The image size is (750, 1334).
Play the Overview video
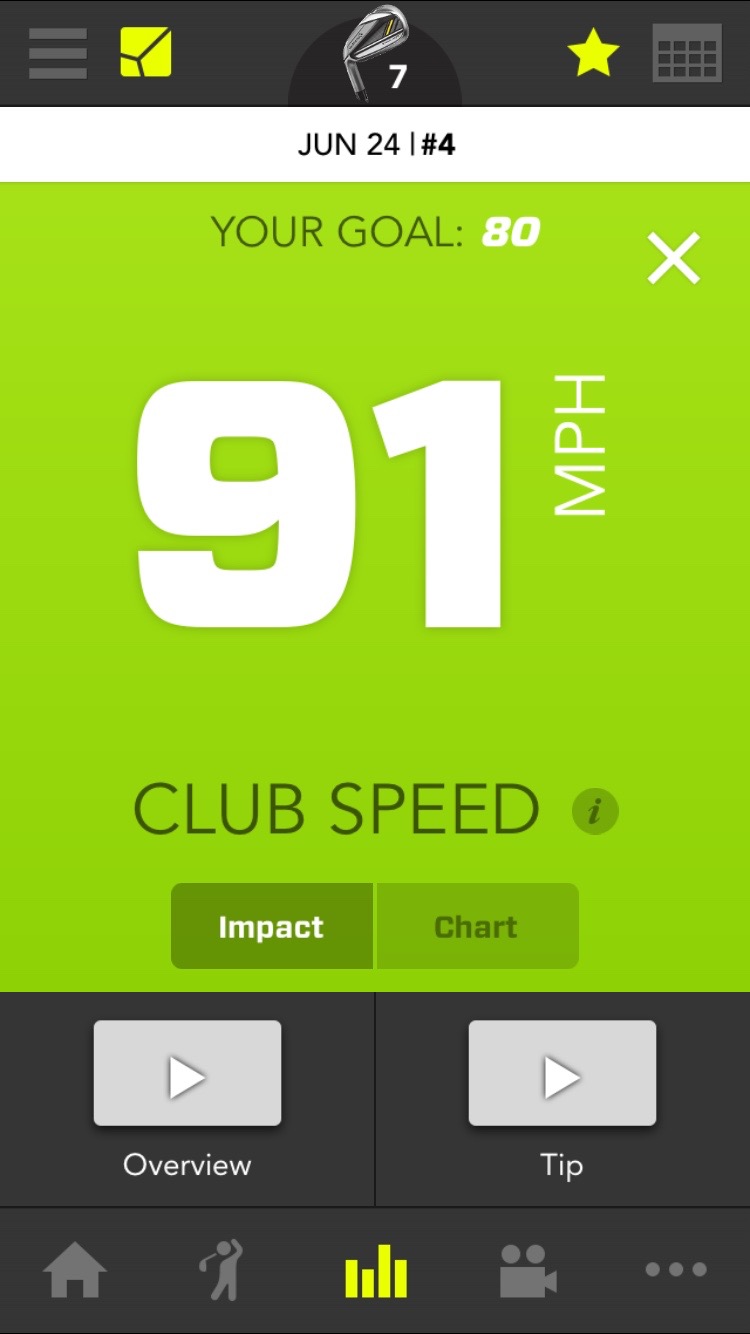tap(187, 1073)
